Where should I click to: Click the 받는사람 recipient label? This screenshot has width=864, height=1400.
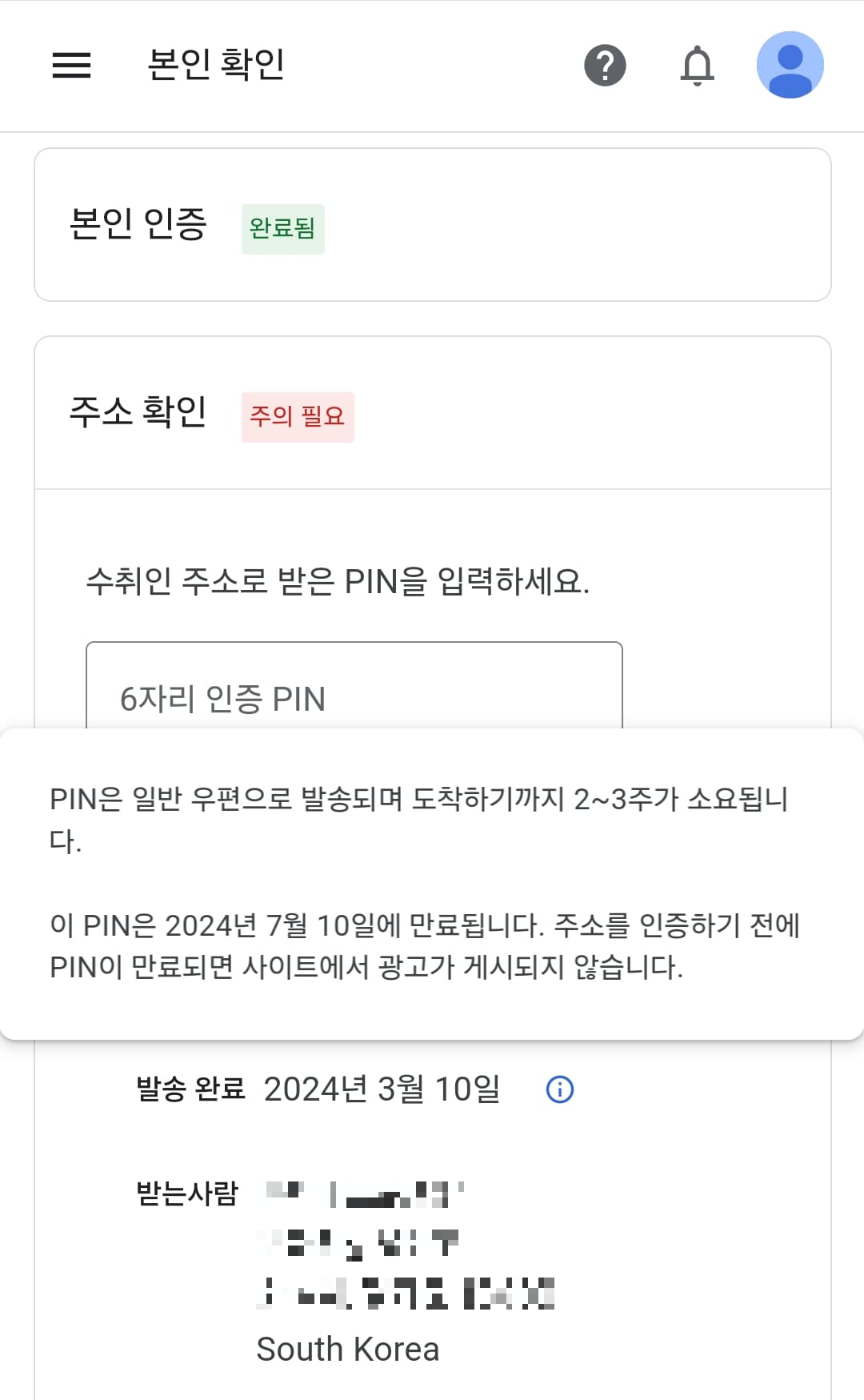189,1194
